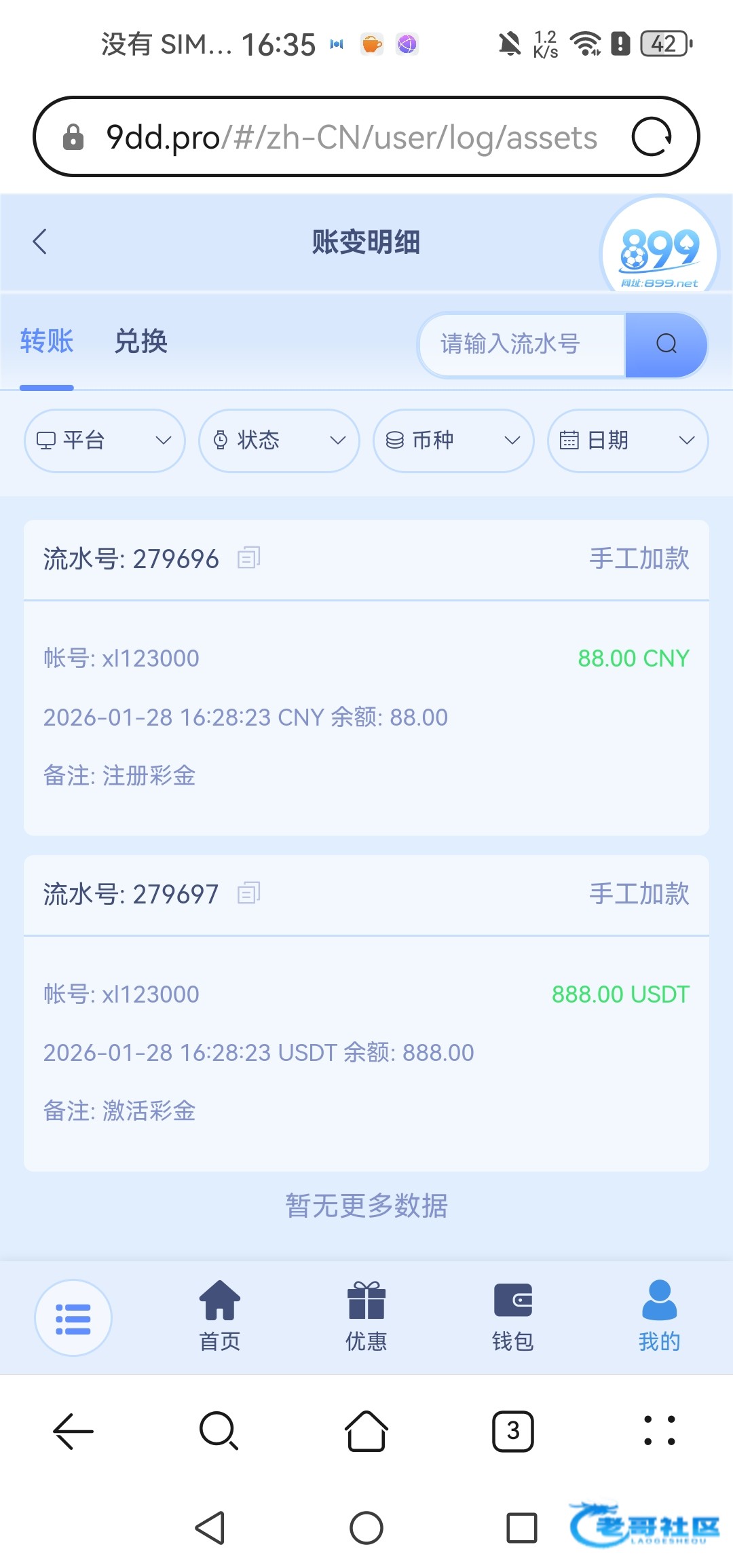The width and height of the screenshot is (733, 1568).
Task: Go back from the 账变明细 page
Action: coord(40,242)
